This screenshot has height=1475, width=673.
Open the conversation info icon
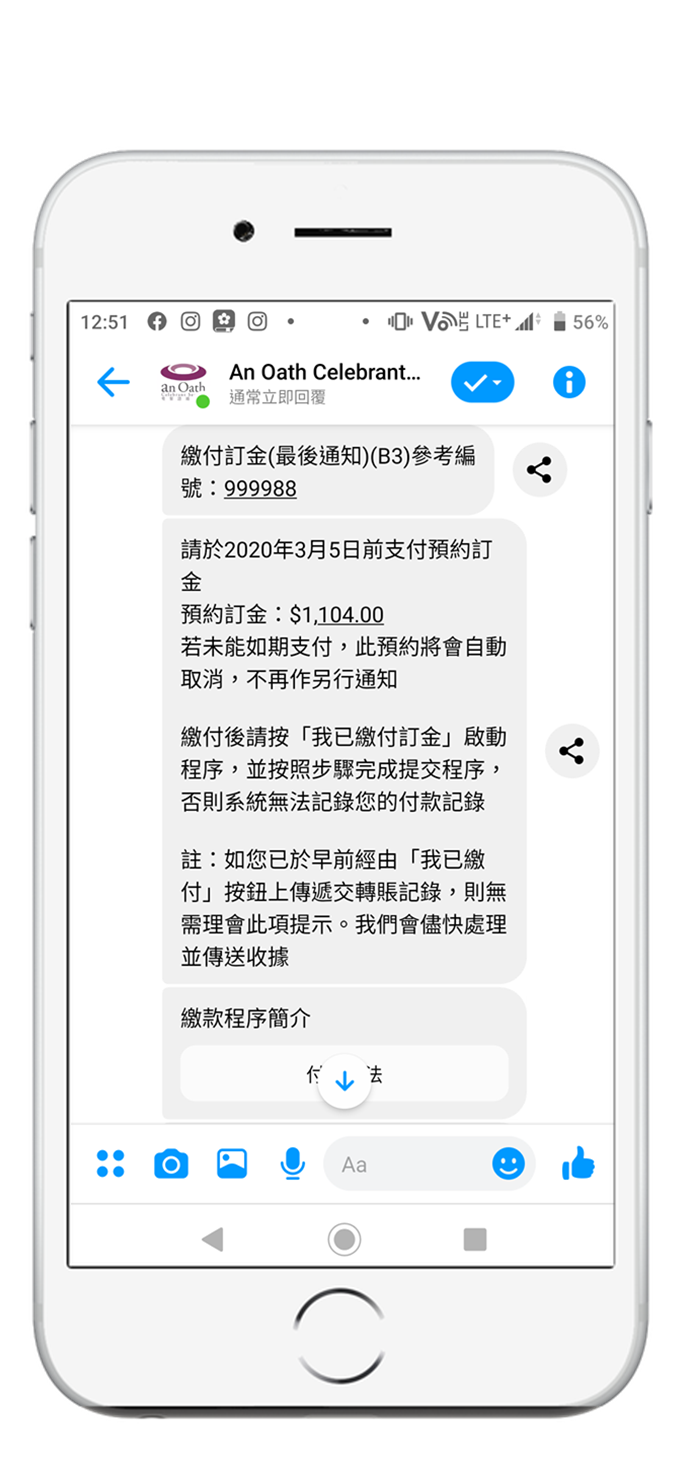tap(569, 382)
